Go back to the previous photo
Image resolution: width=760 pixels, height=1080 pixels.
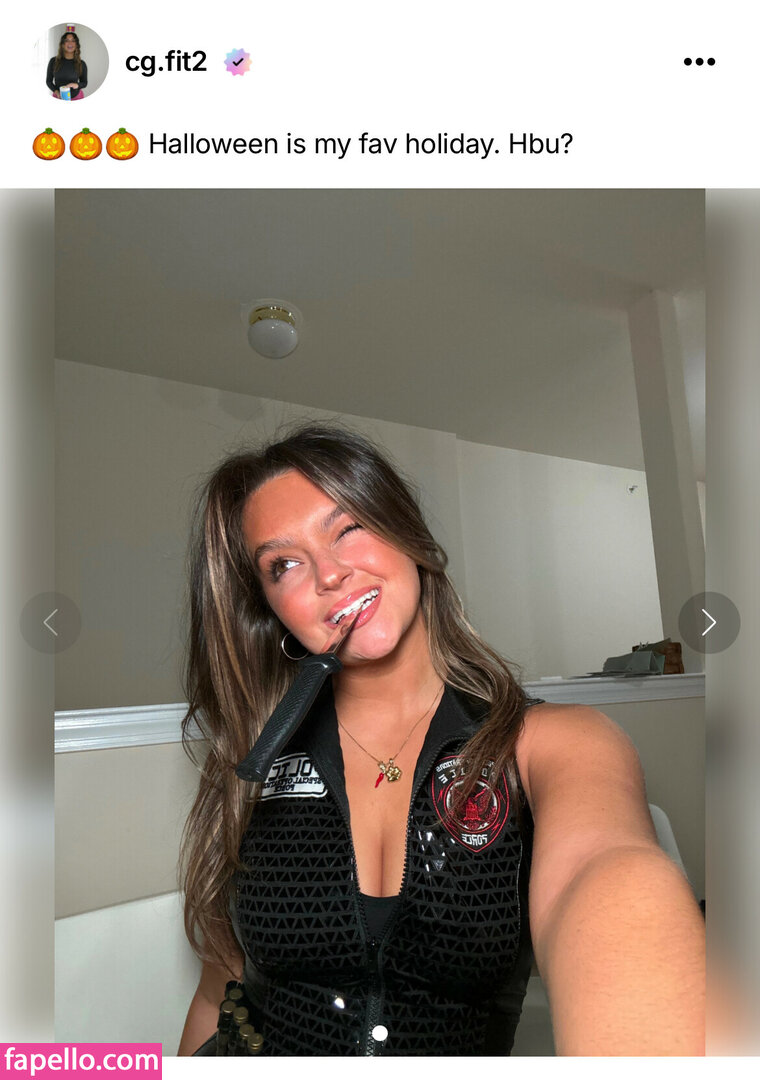[50, 622]
